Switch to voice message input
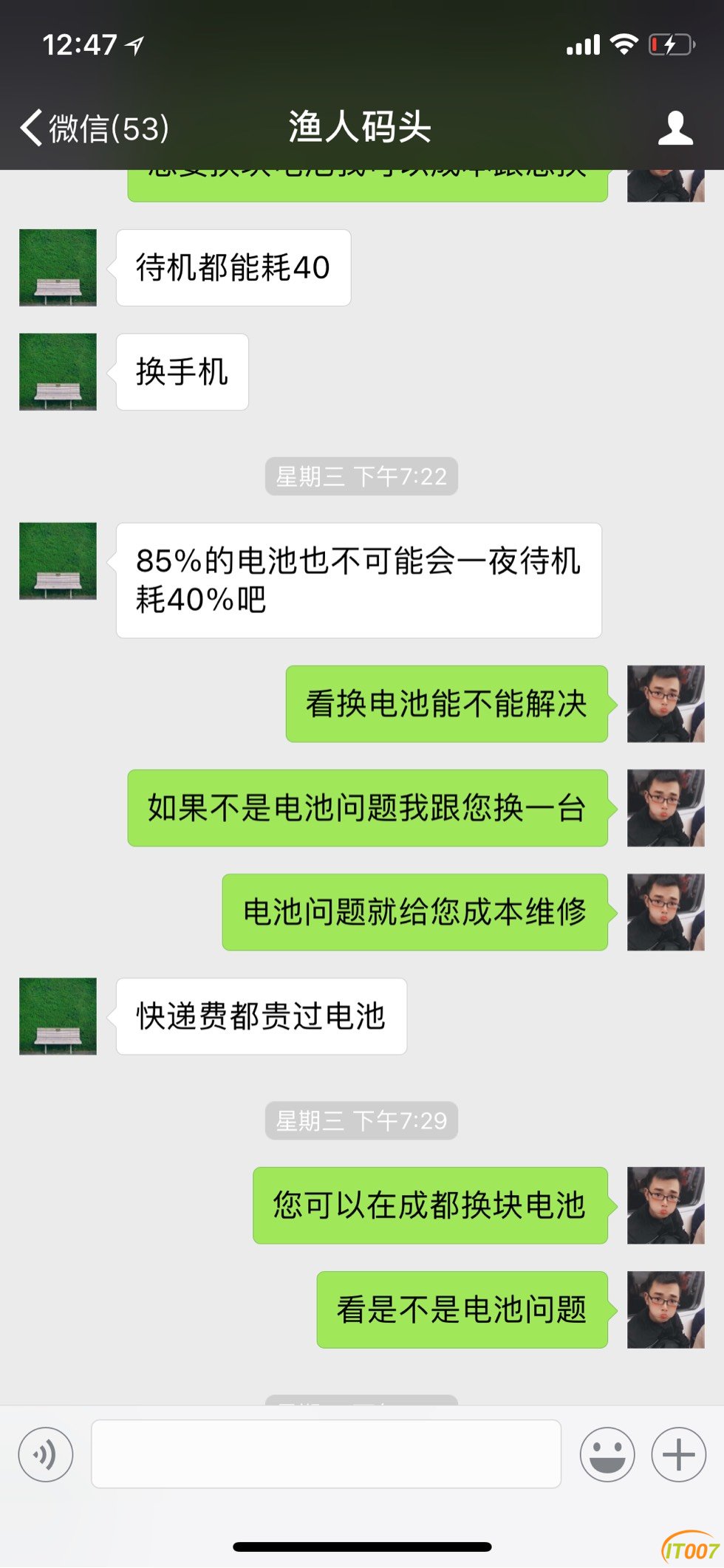The width and height of the screenshot is (724, 1568). [x=46, y=1454]
